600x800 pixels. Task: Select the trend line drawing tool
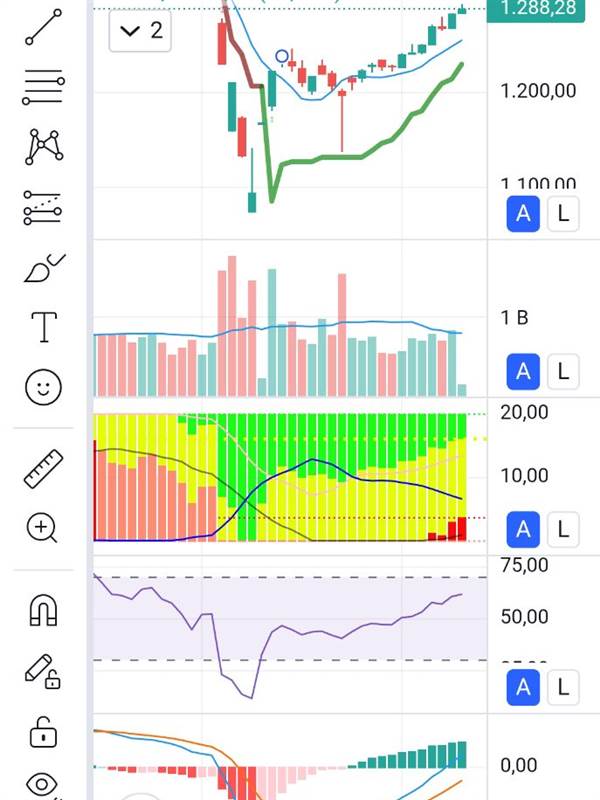(x=43, y=27)
